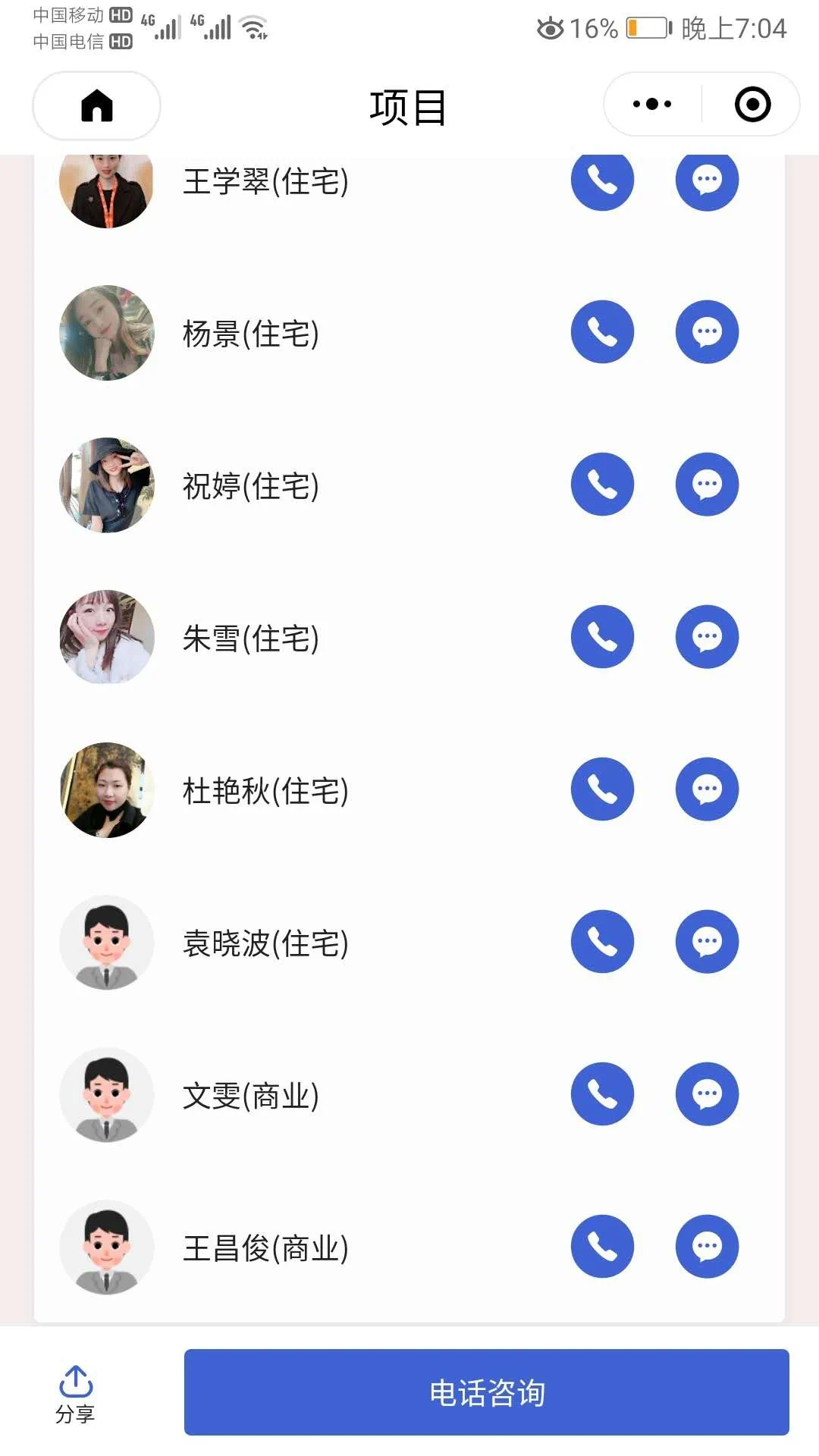This screenshot has height=1456, width=819.
Task: Message 杨景(住宅) via chat icon
Action: coord(707,332)
